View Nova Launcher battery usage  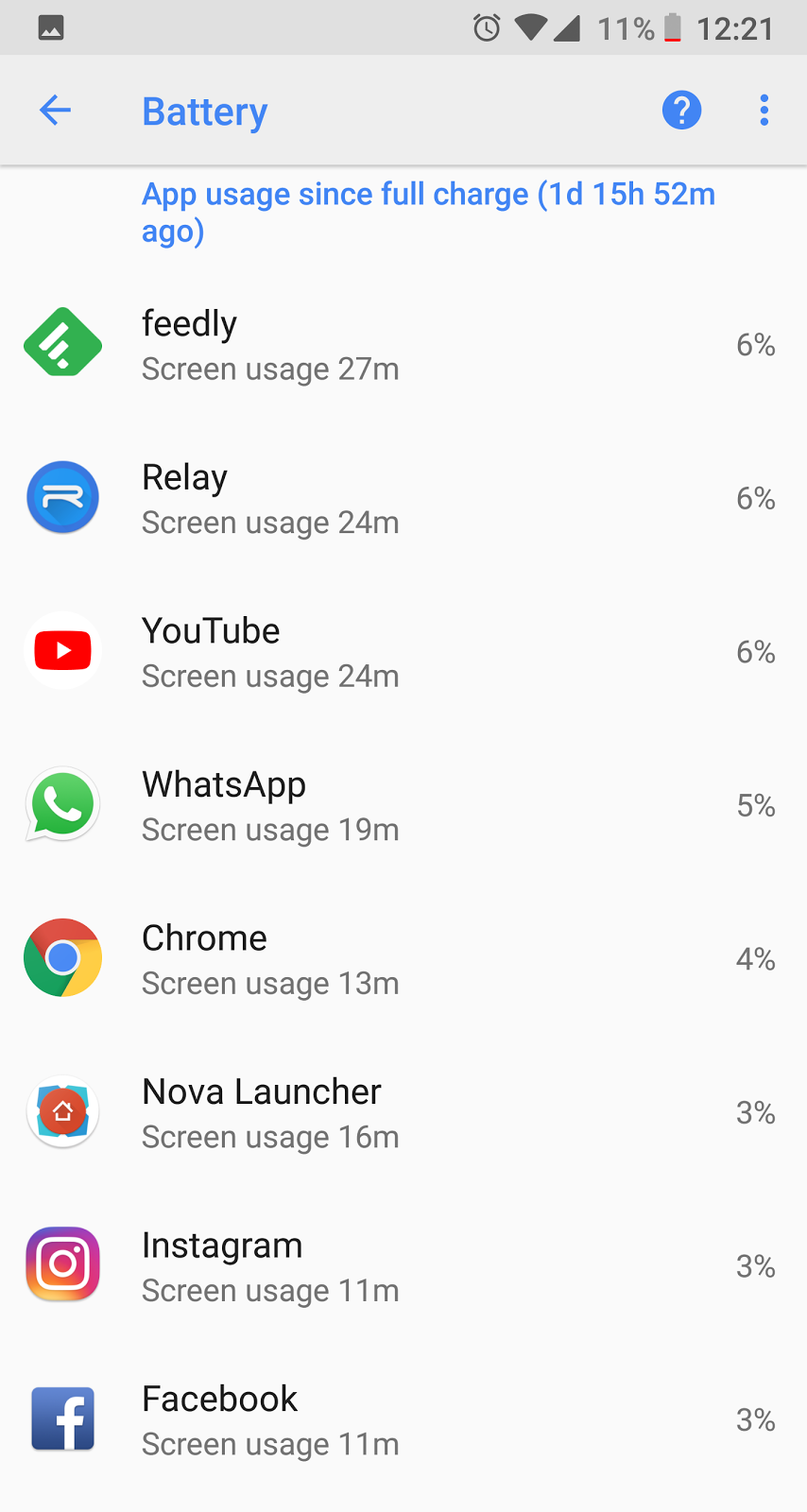(x=403, y=1113)
